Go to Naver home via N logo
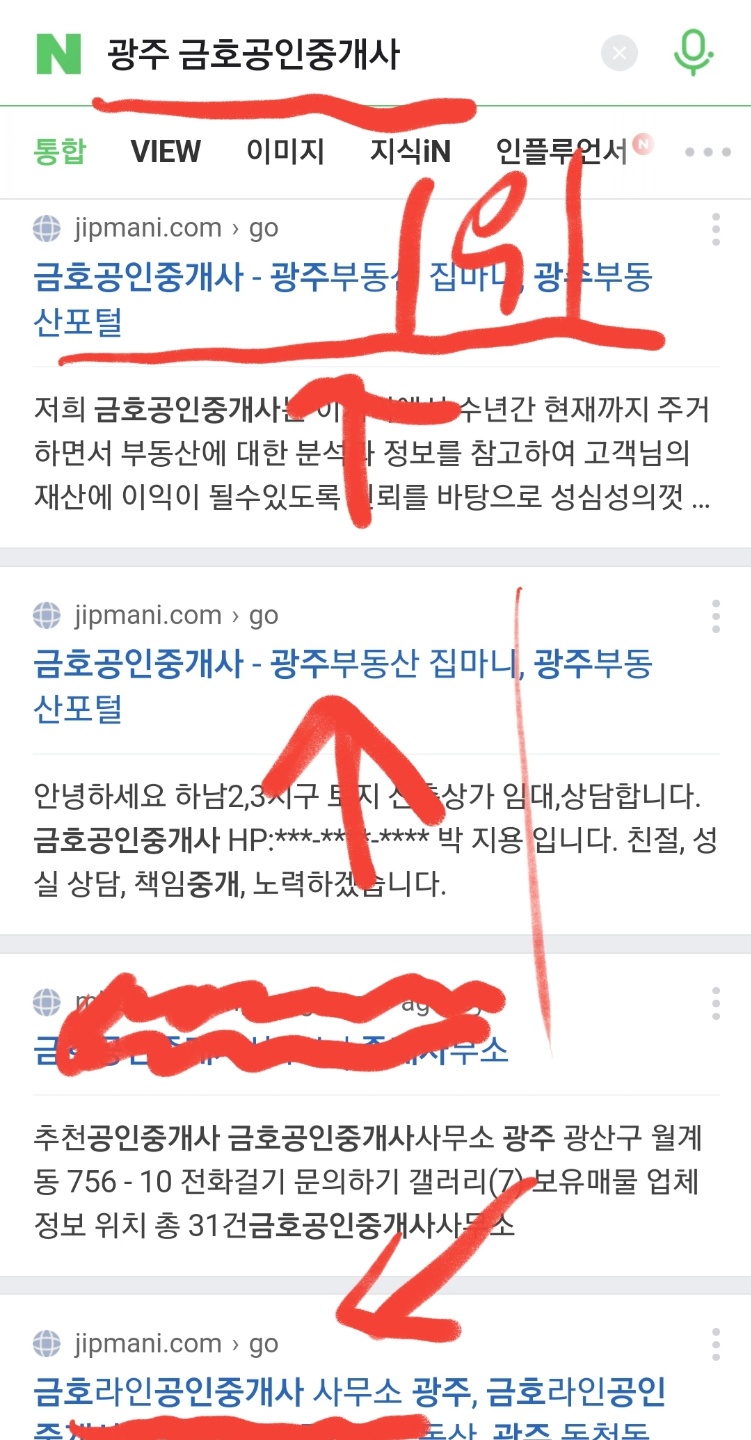Screen dimensions: 751x1440 (x=58, y=53)
